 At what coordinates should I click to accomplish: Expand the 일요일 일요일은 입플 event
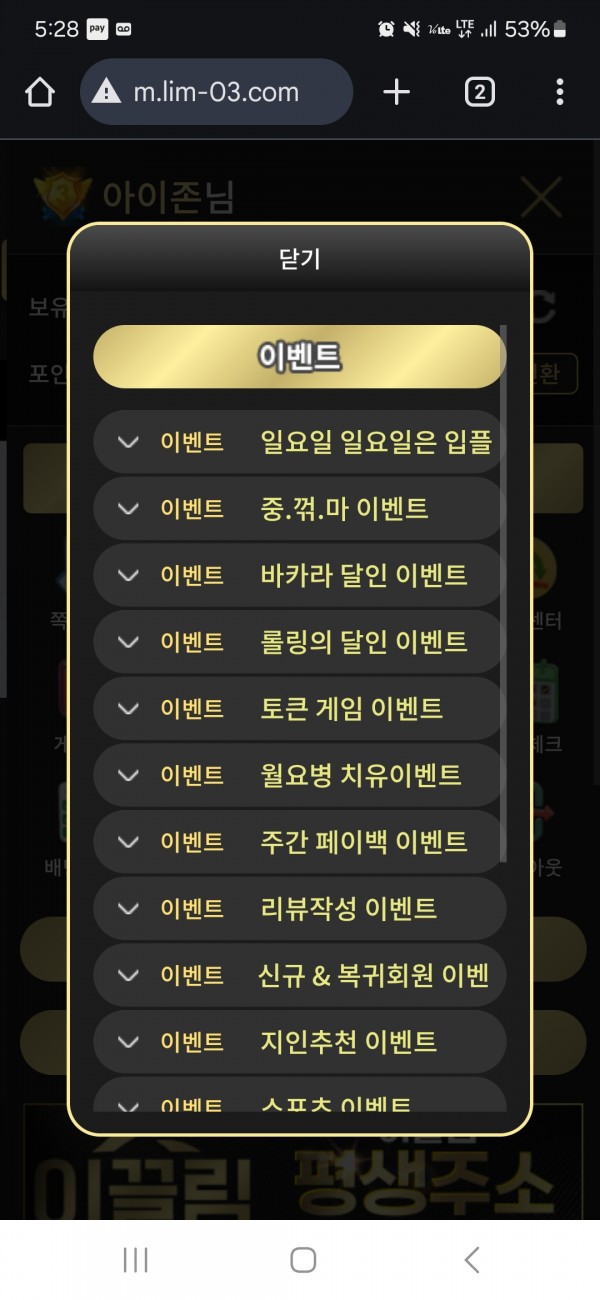[299, 442]
